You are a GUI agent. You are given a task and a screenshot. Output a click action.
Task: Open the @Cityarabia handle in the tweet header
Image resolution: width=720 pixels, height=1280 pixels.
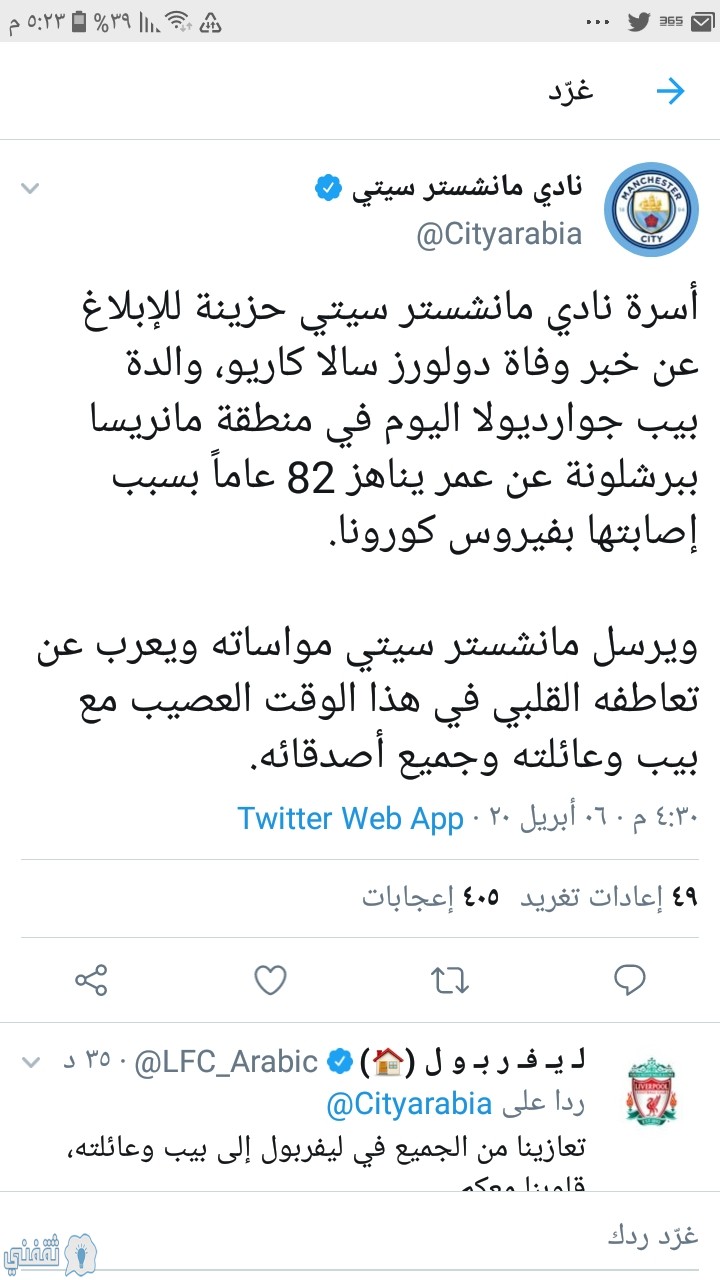(499, 235)
